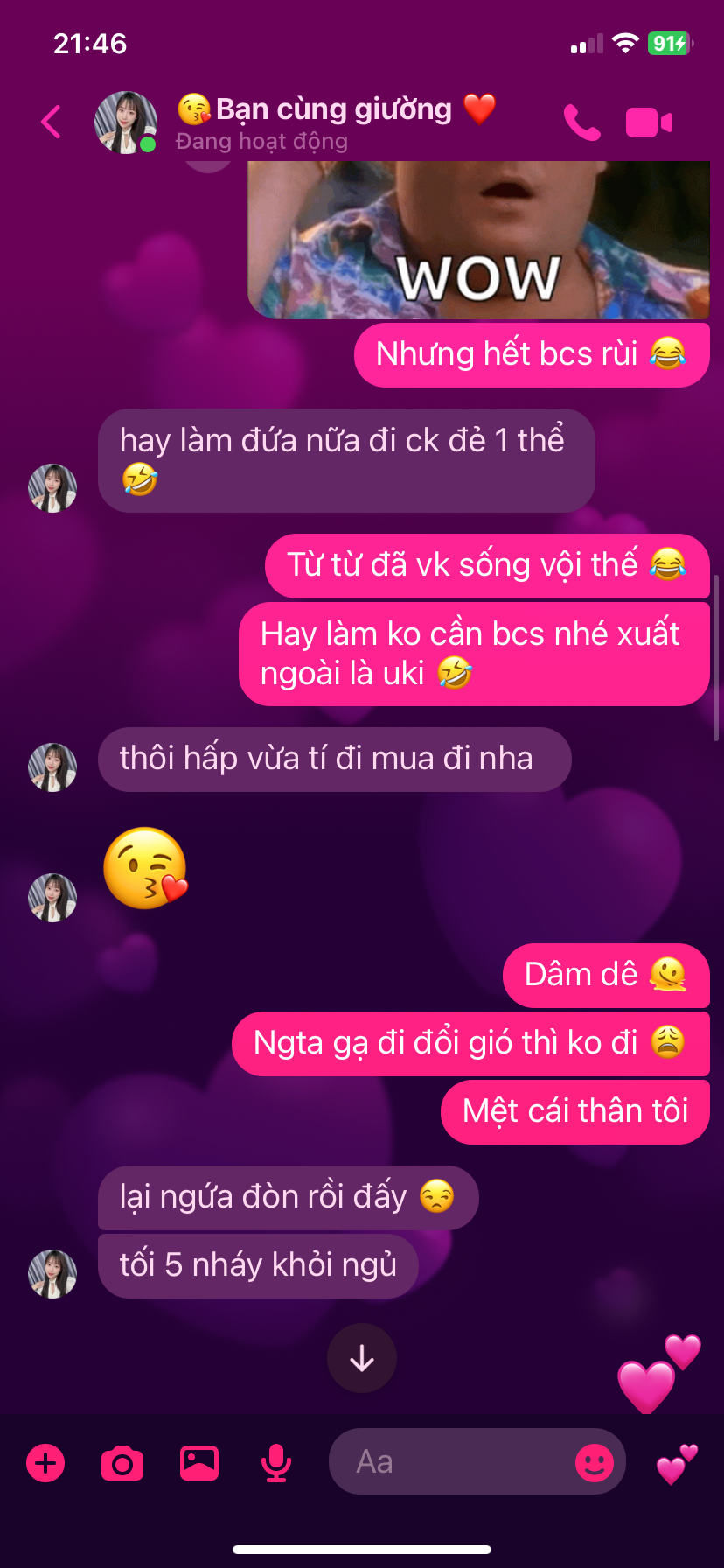Record a voice message
This screenshot has height=1568, width=724.
click(276, 1463)
